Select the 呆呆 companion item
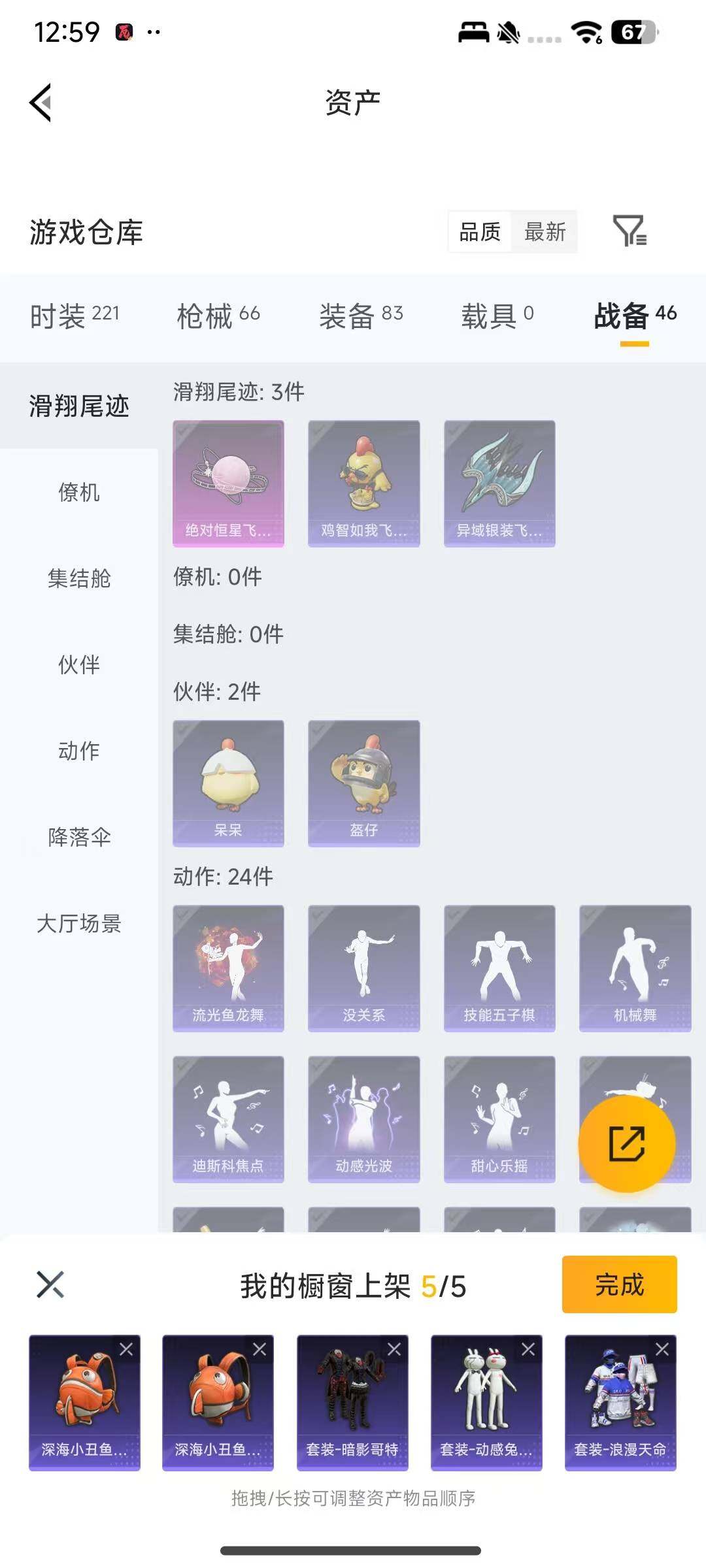 (x=228, y=783)
